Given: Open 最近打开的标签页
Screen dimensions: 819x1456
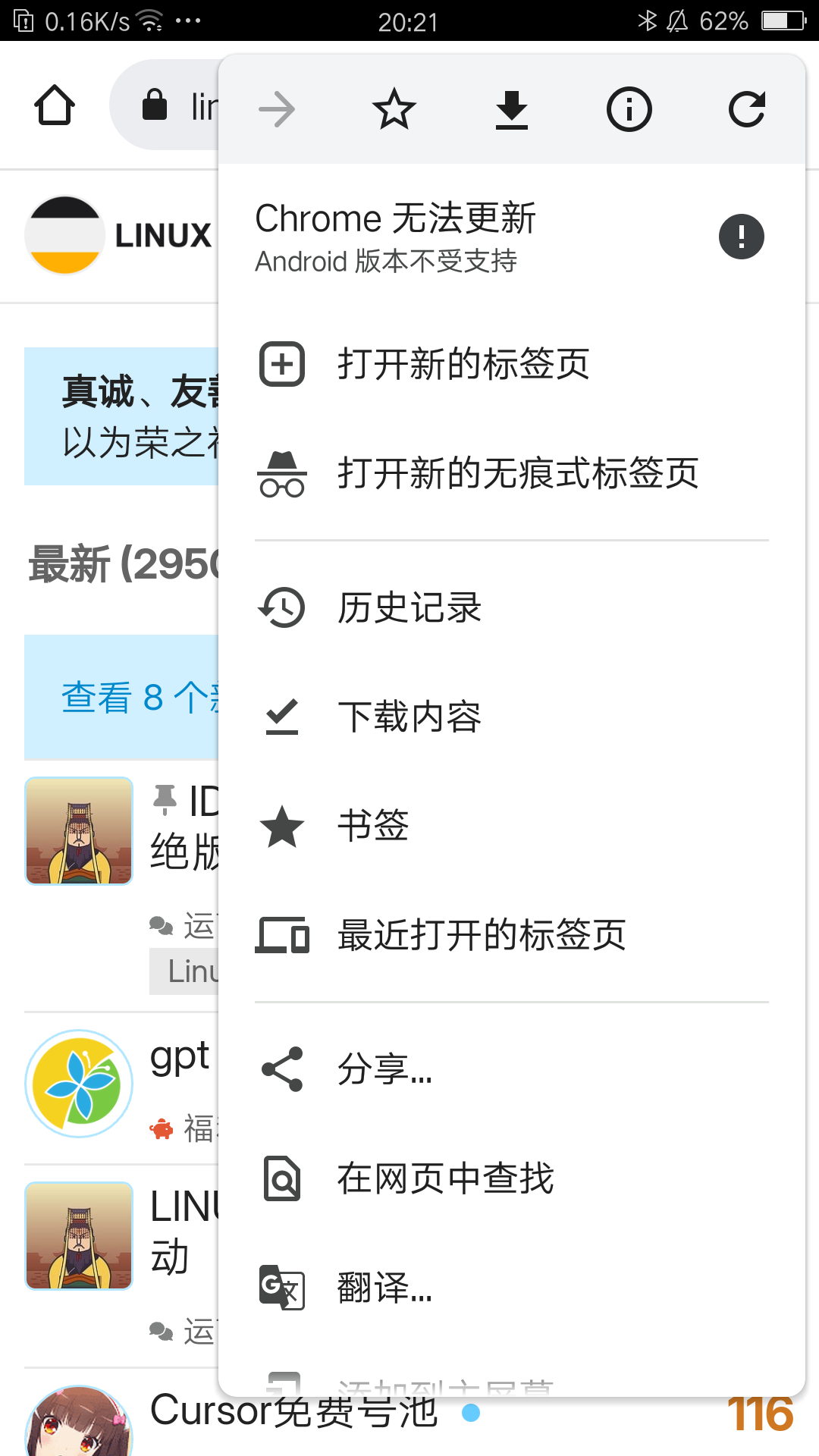Looking at the screenshot, I should click(512, 935).
